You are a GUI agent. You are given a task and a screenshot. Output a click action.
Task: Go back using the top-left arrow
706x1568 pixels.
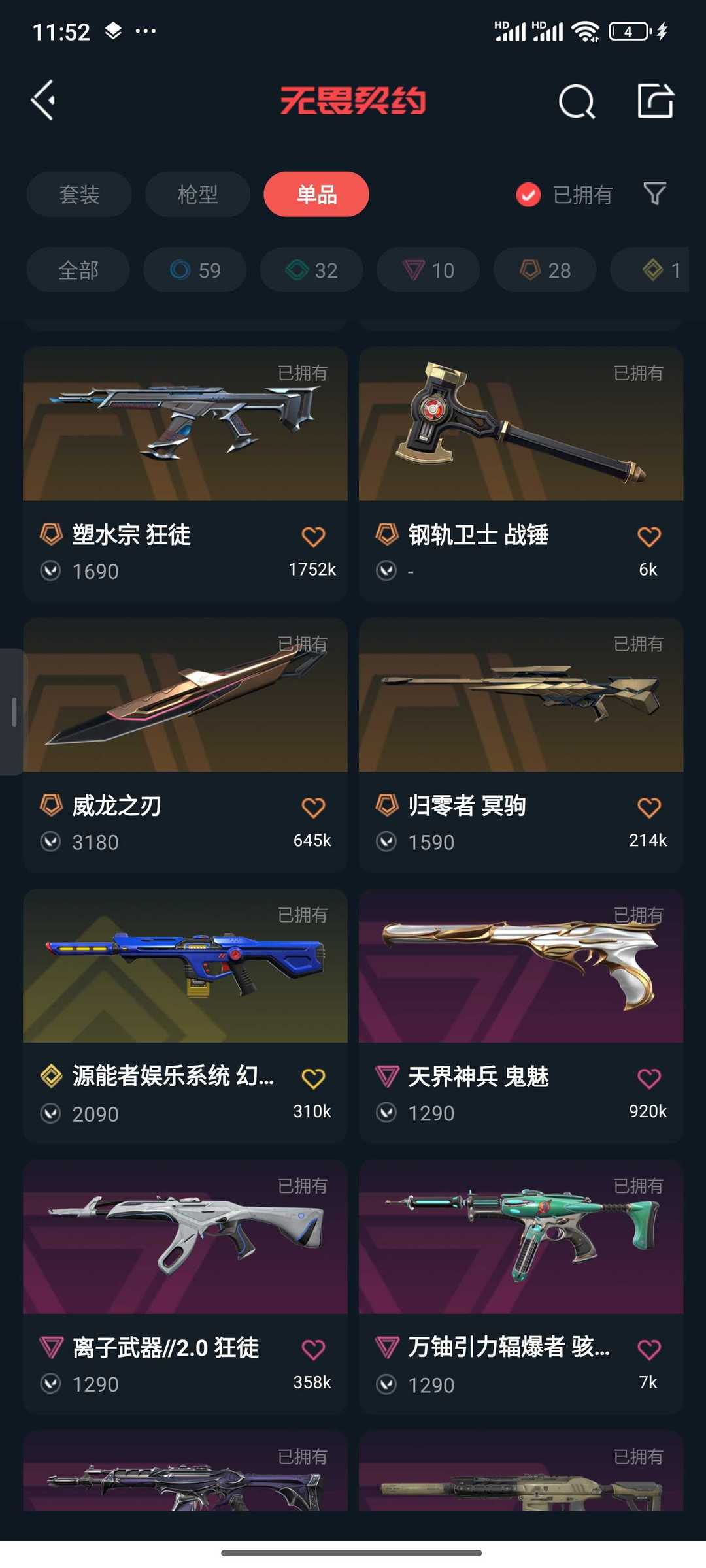(43, 101)
